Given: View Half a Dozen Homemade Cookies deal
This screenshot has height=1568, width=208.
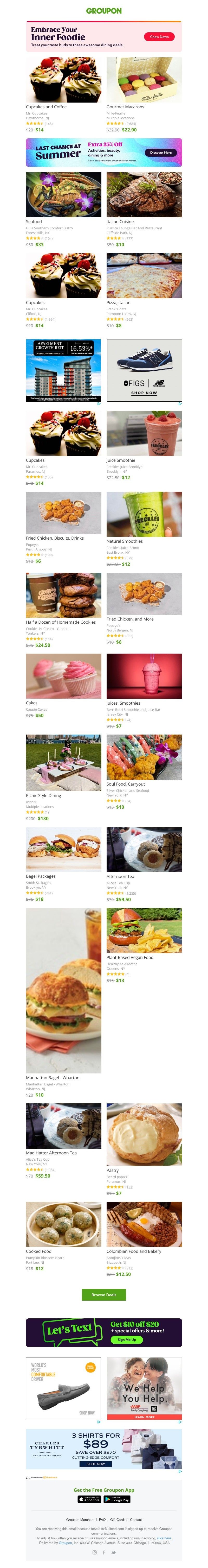Looking at the screenshot, I should pyautogui.click(x=63, y=595).
